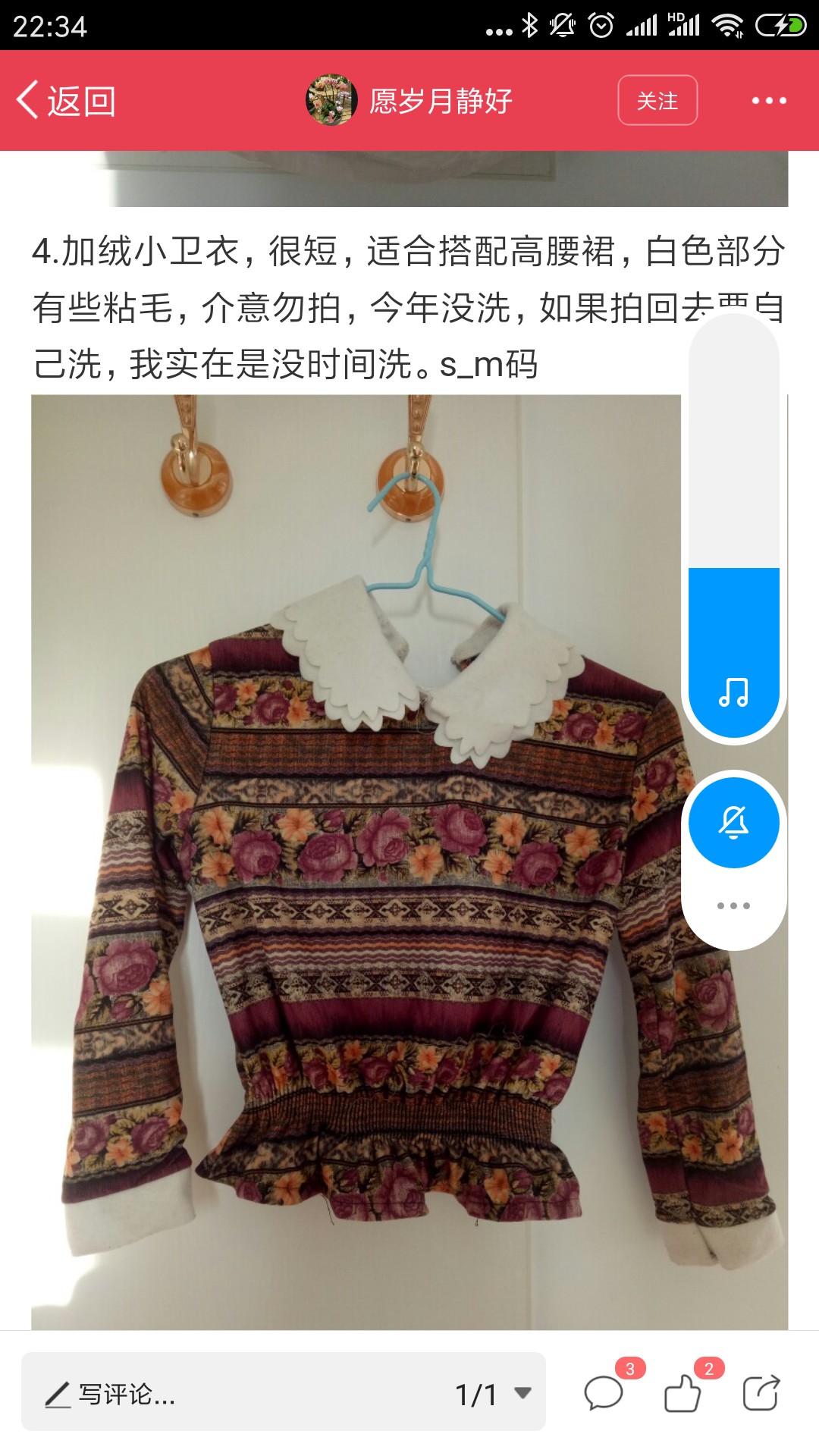Image resolution: width=819 pixels, height=1456 pixels.
Task: Follow the author with 关注 button
Action: click(x=657, y=100)
